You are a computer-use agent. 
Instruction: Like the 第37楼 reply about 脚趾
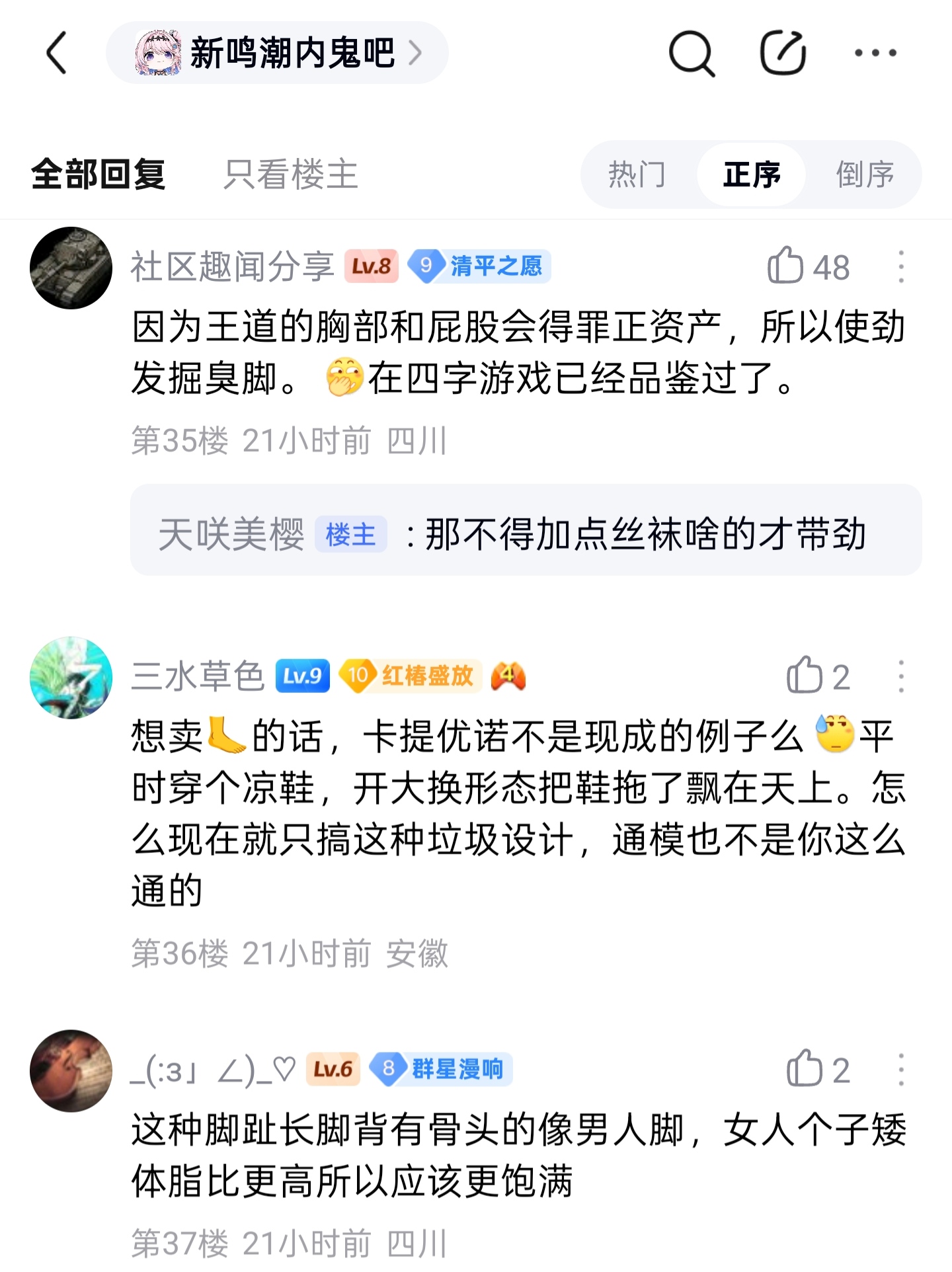(818, 1069)
